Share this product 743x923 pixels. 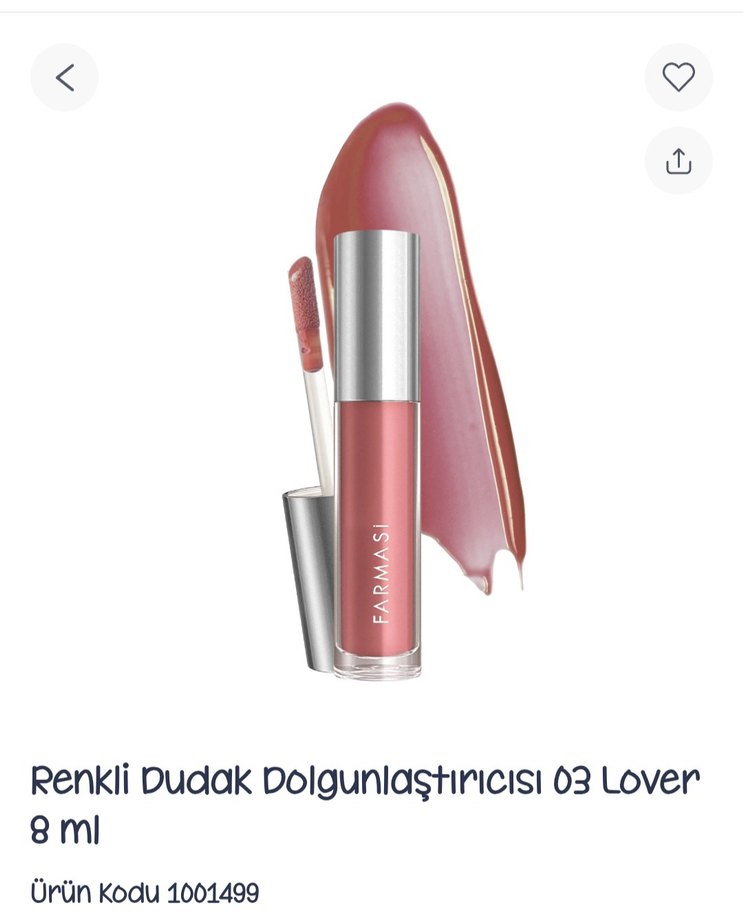click(678, 160)
